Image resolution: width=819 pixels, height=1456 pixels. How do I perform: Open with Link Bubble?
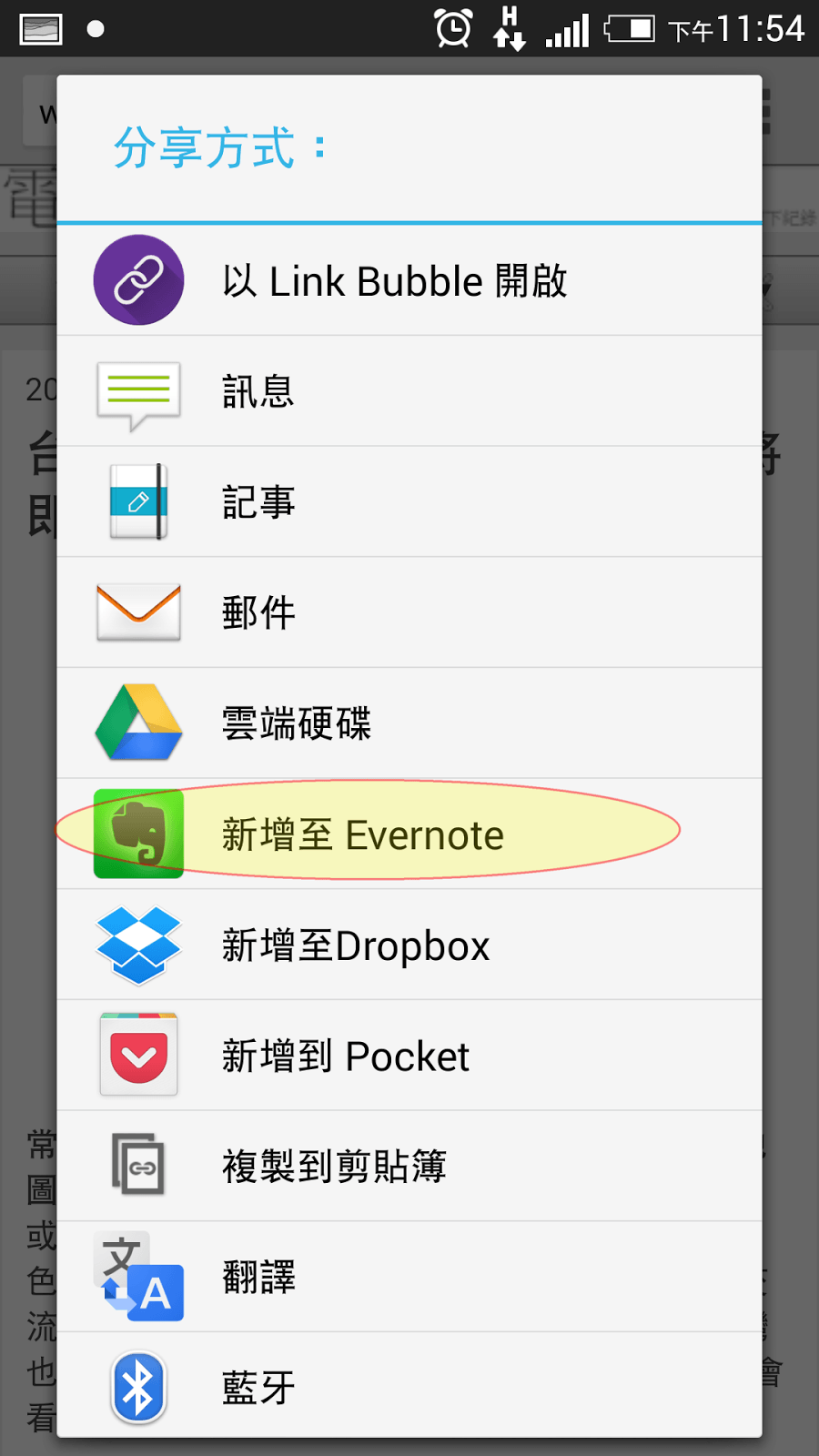(409, 280)
